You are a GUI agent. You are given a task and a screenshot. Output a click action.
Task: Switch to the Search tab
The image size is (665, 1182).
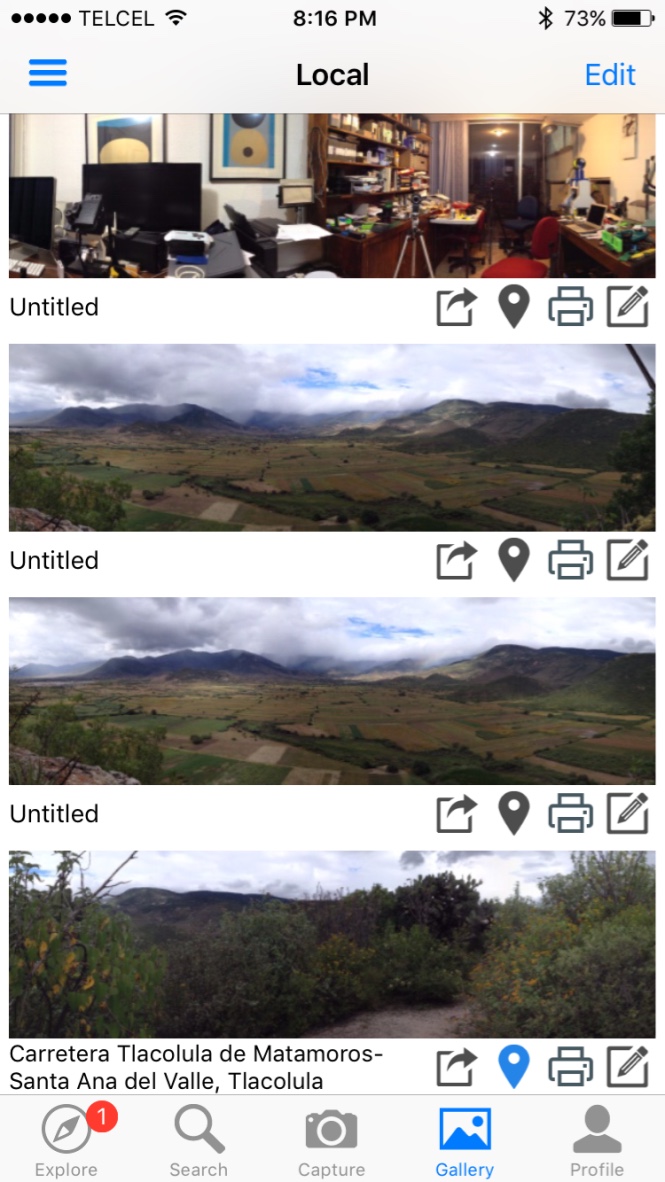pos(198,1142)
